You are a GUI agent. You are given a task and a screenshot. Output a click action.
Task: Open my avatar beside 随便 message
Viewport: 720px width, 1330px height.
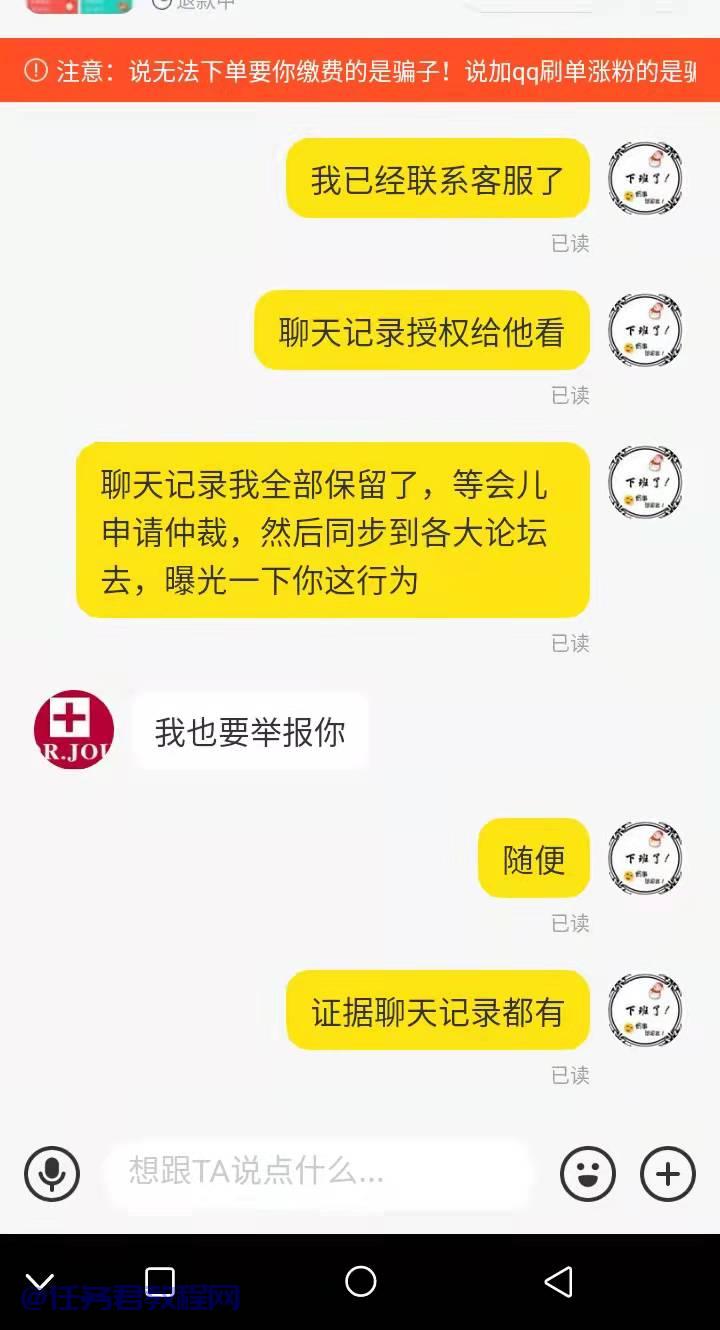coord(645,858)
